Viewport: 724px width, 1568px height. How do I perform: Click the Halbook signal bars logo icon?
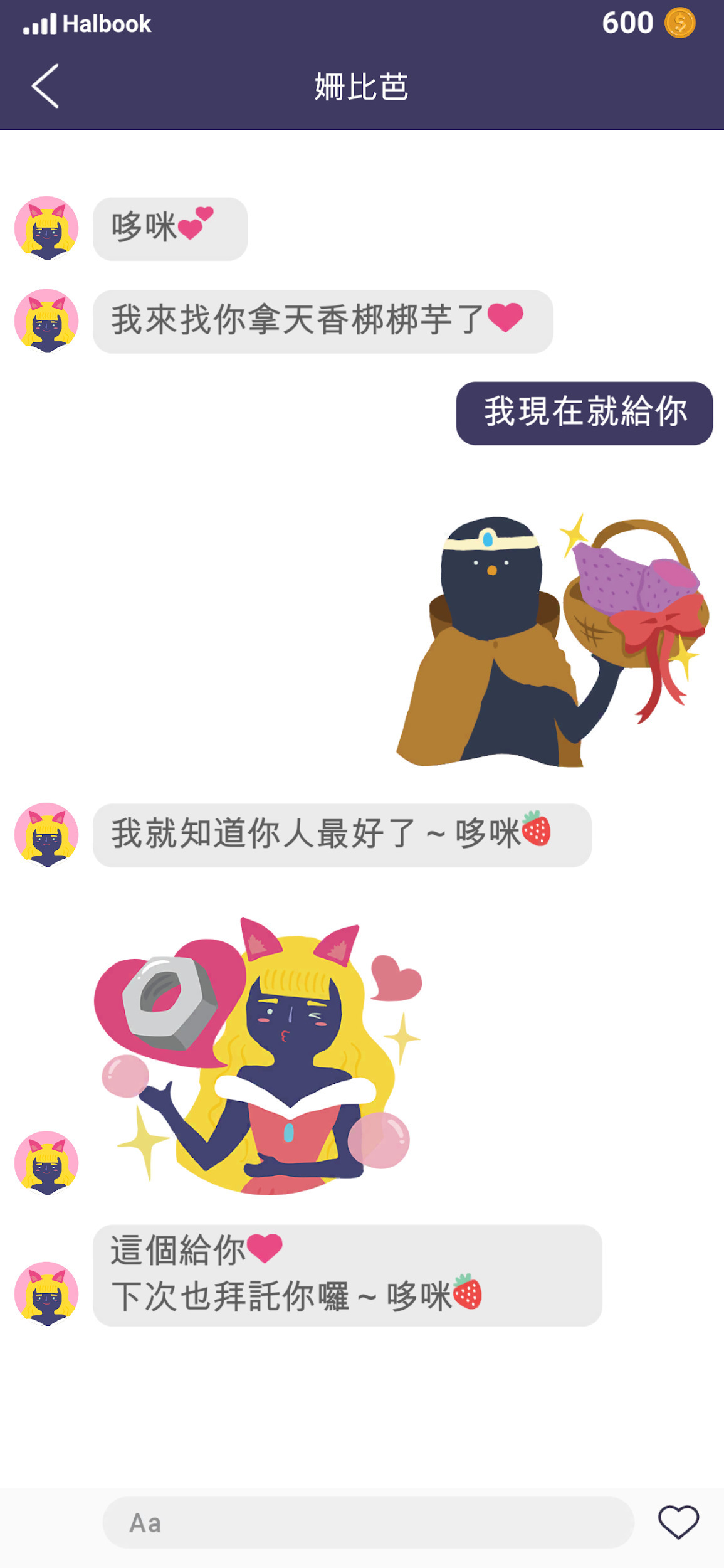tap(38, 23)
